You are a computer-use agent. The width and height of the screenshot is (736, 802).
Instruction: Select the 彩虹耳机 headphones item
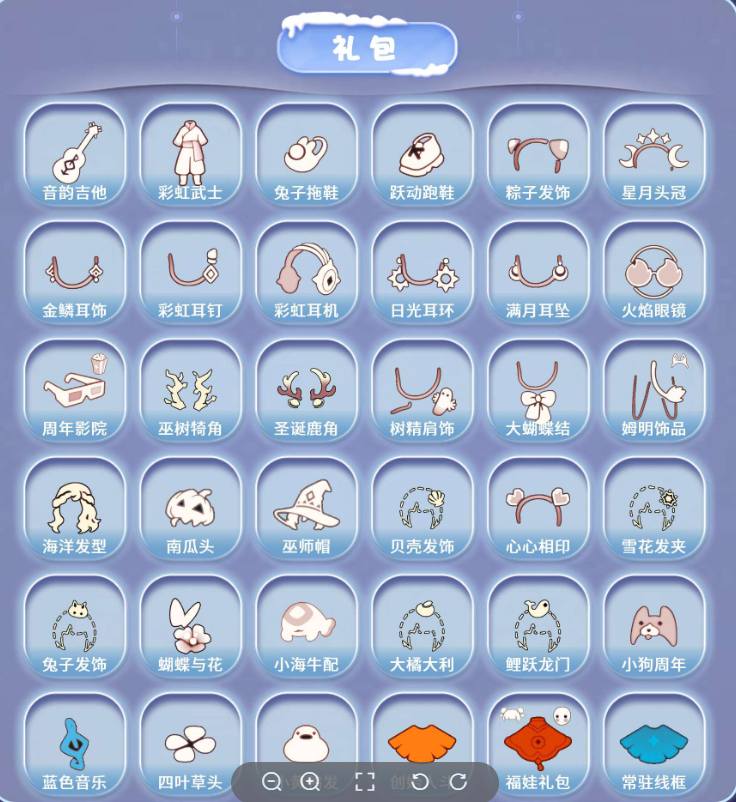click(x=306, y=272)
